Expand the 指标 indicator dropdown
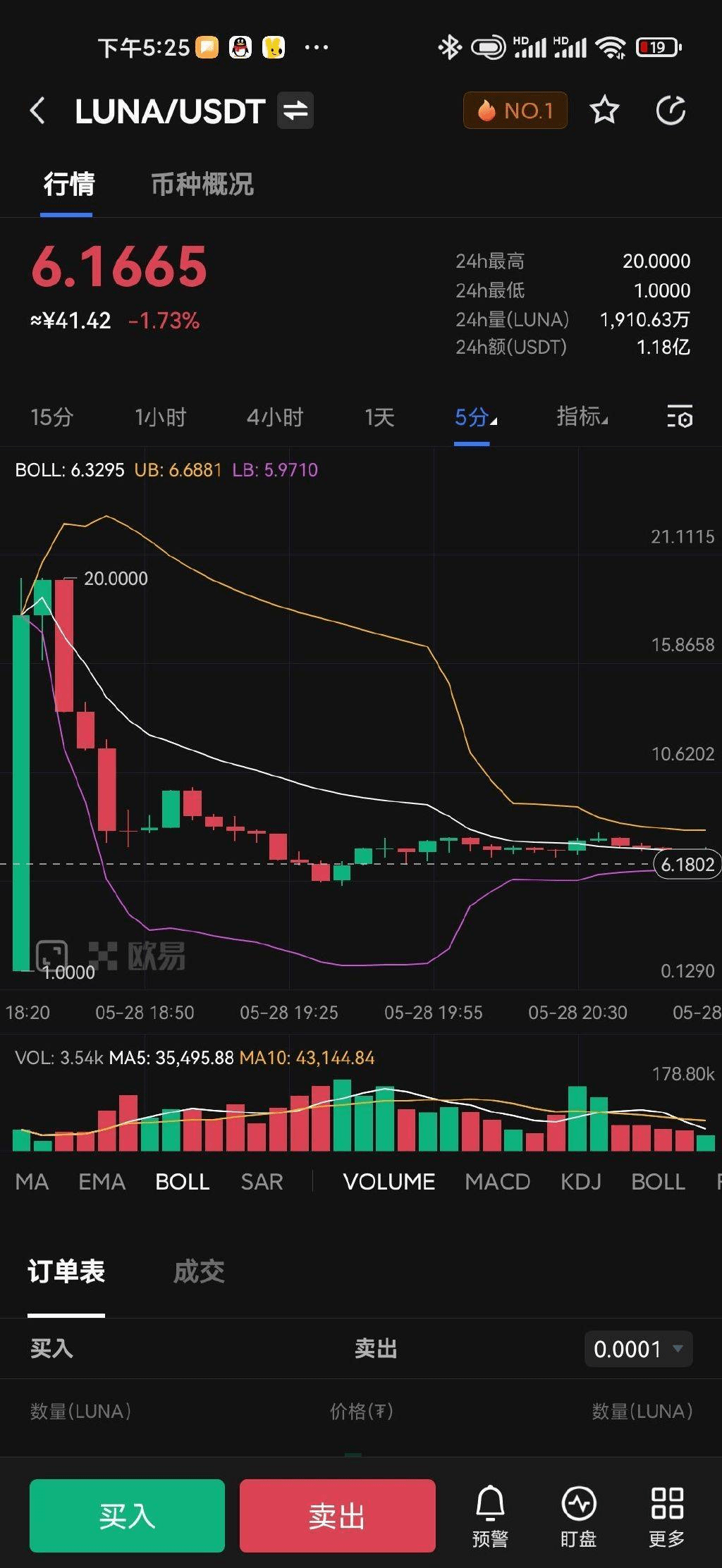722x1568 pixels. pyautogui.click(x=582, y=417)
